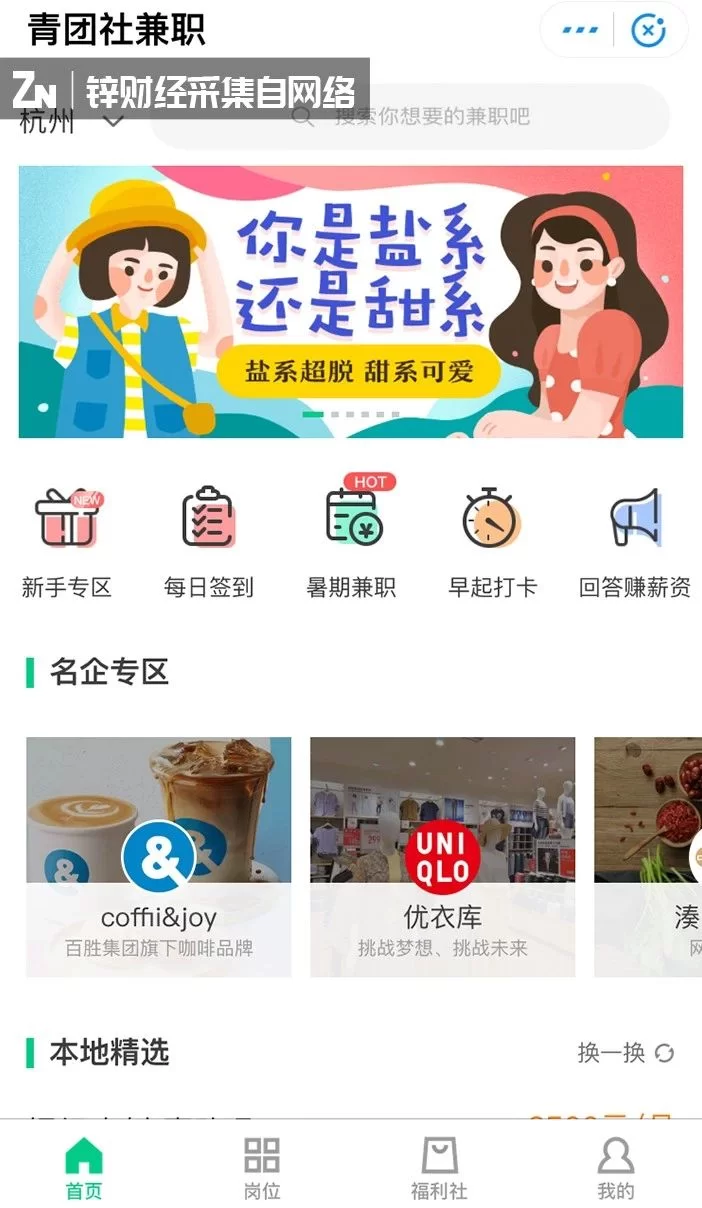Switch to the 首页 tab
This screenshot has width=702, height=1208.
(84, 1168)
